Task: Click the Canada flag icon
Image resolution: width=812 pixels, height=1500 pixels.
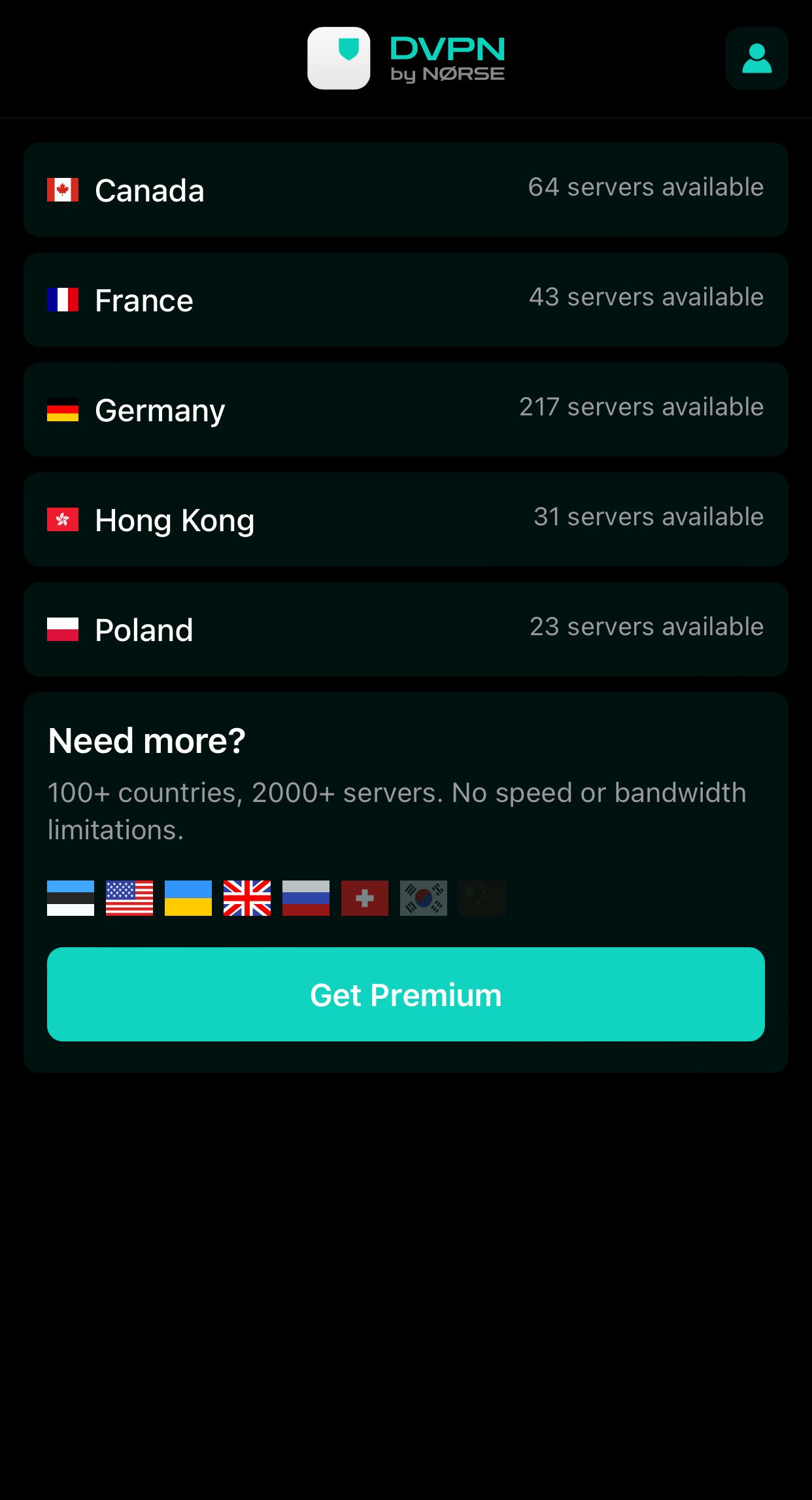Action: [63, 189]
